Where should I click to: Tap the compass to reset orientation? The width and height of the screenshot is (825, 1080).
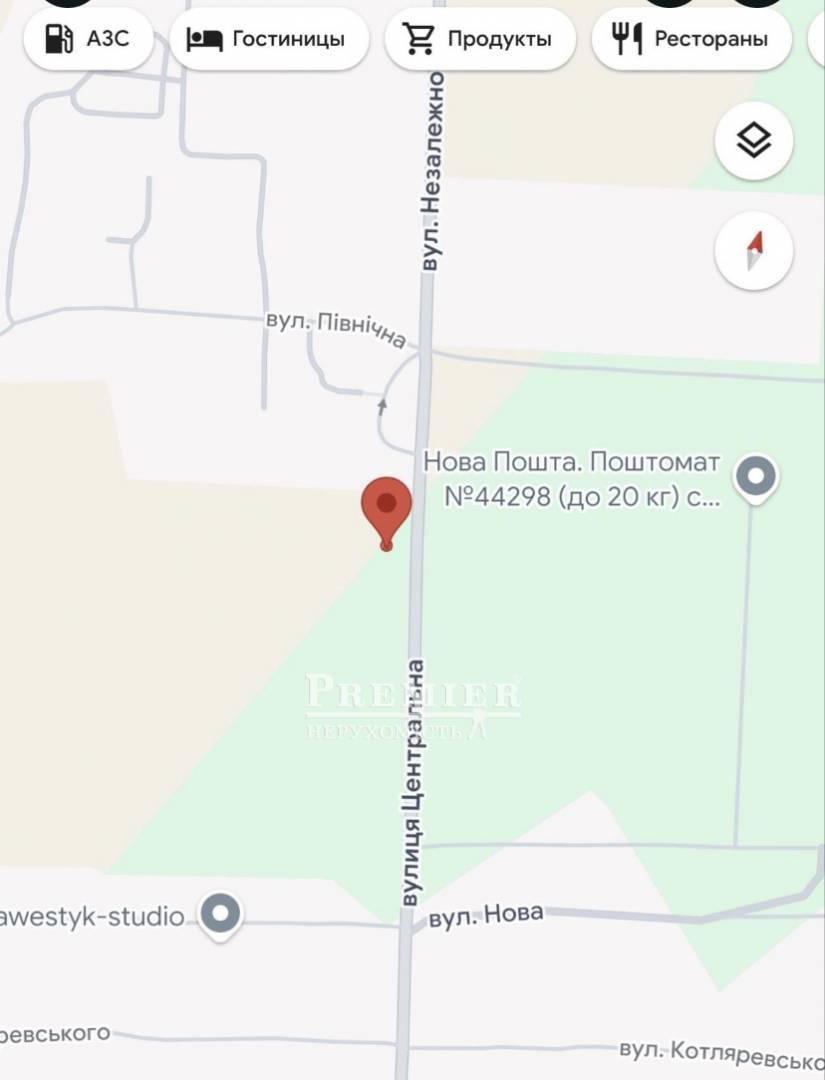click(x=754, y=250)
